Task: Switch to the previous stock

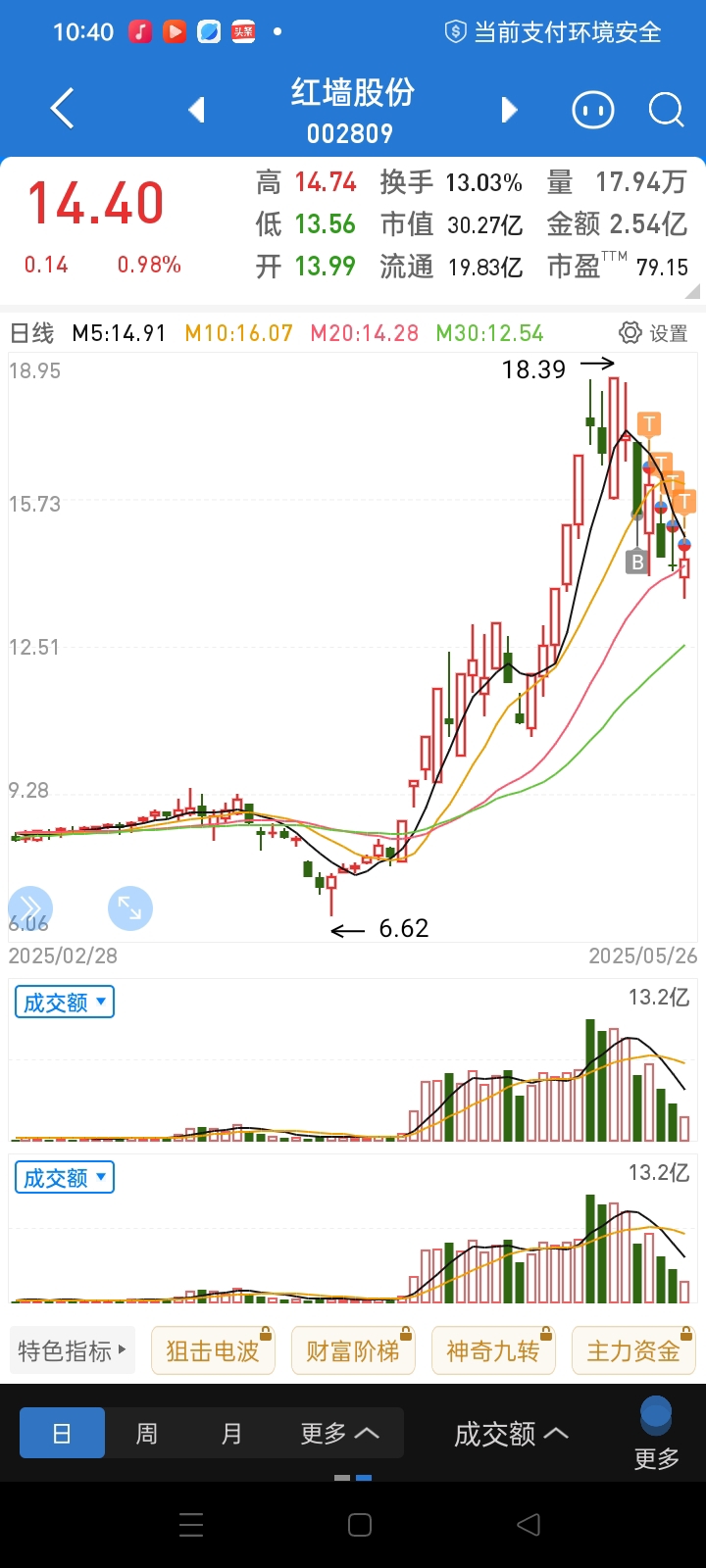Action: (197, 110)
